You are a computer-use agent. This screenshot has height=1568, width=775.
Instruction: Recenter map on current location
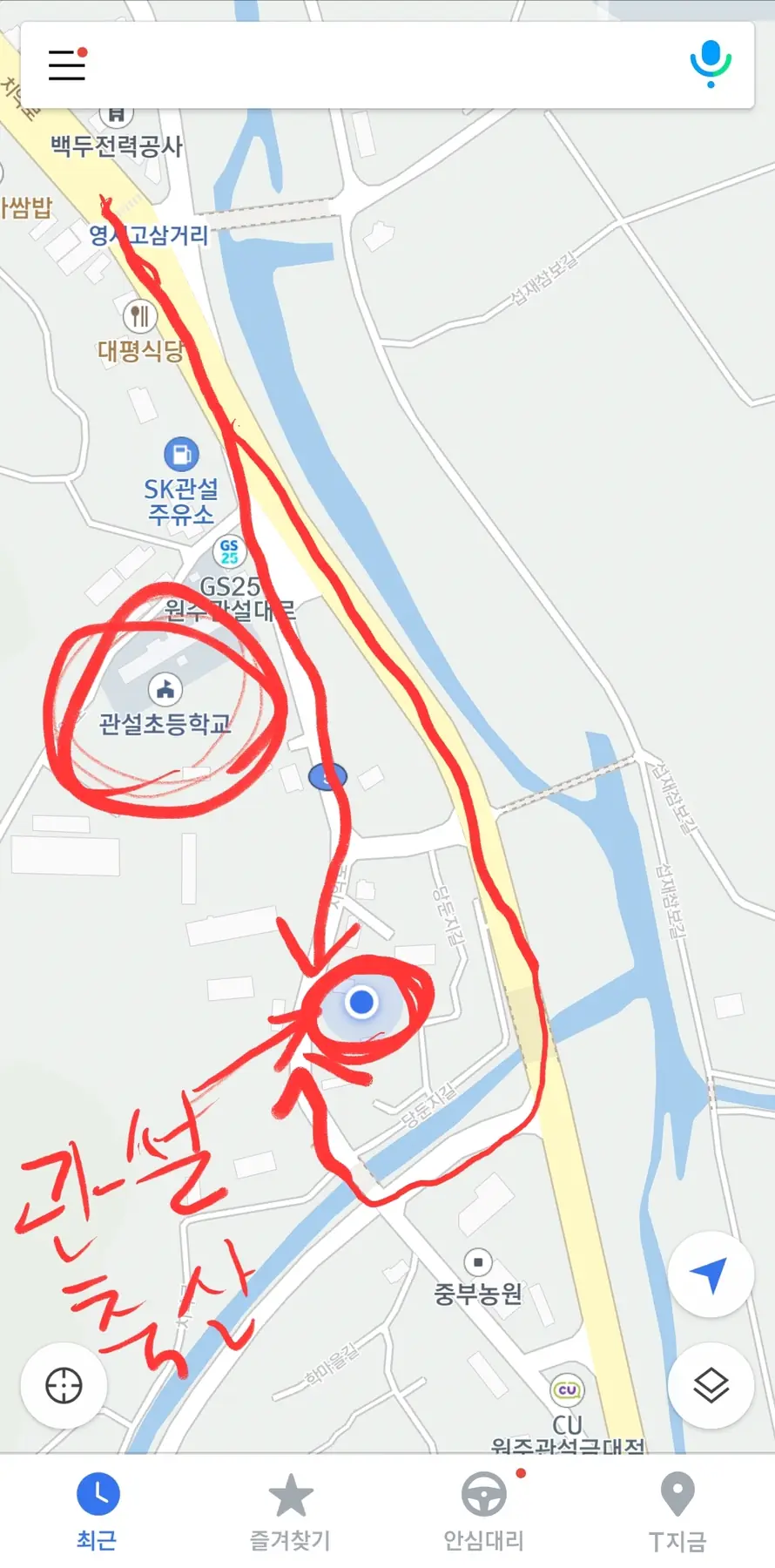click(64, 1385)
